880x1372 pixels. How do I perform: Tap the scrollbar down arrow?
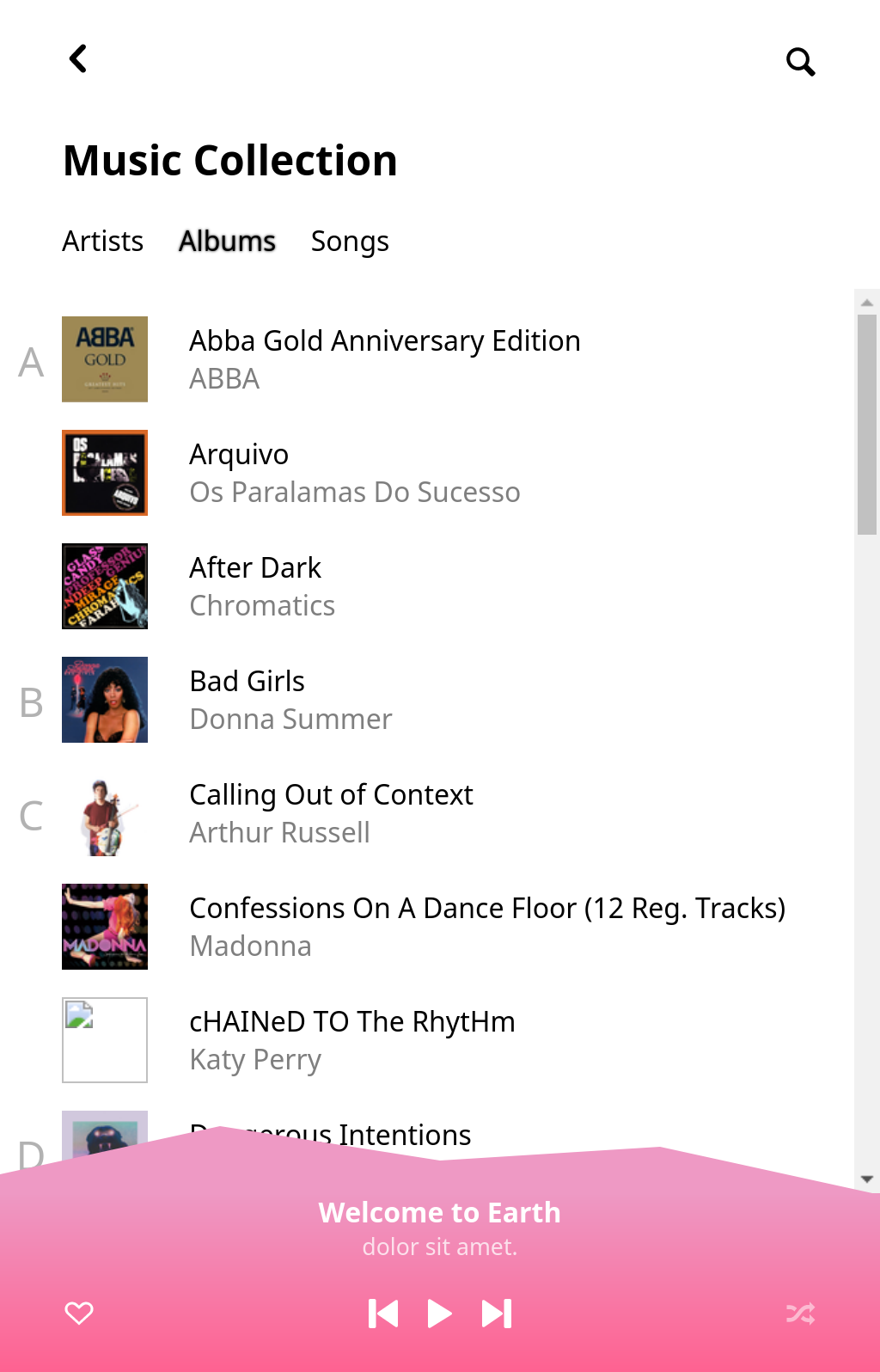[x=866, y=1179]
